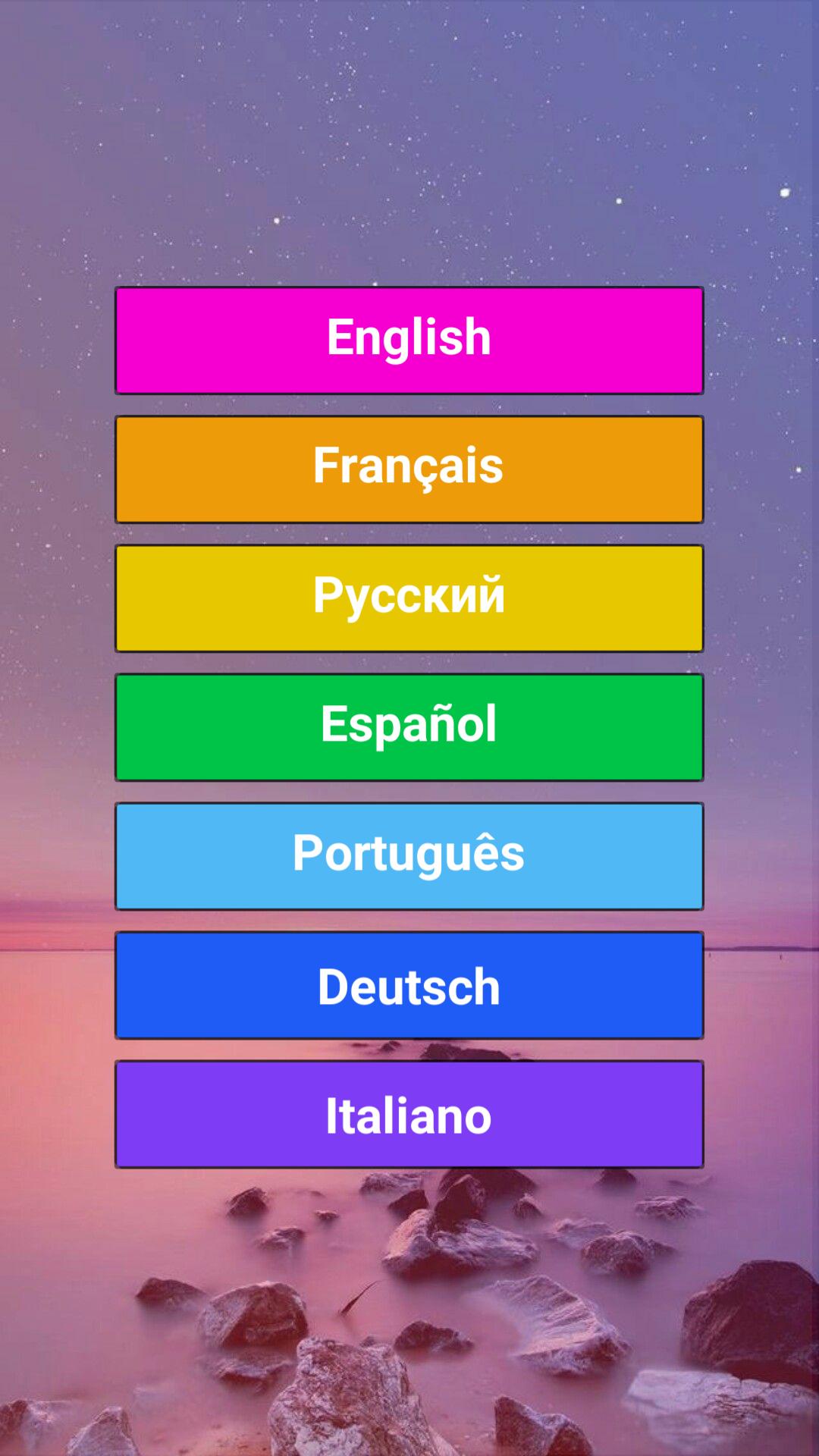The height and width of the screenshot is (1456, 819).
Task: Select English as the language
Action: click(x=409, y=340)
